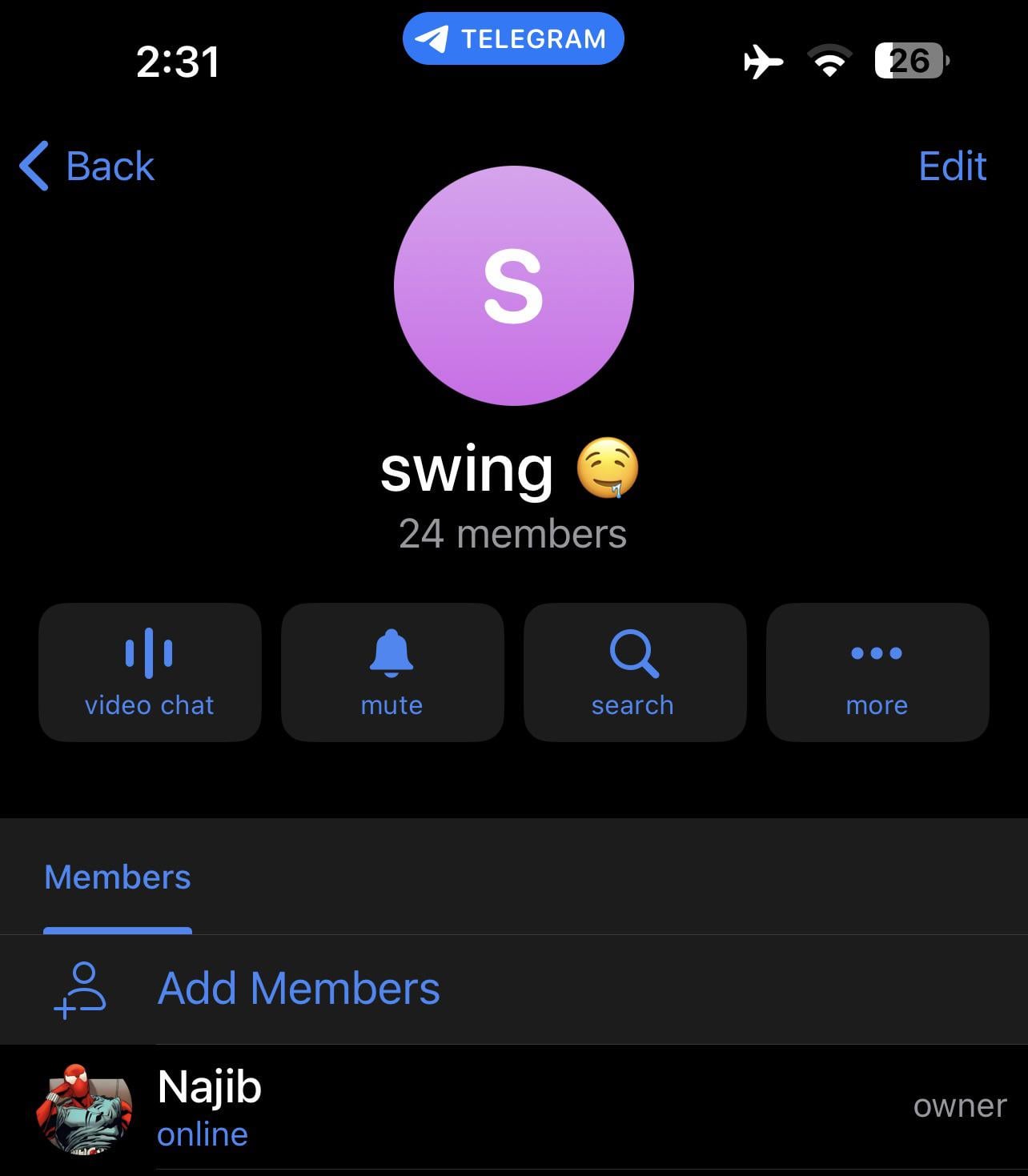
Task: Select the Members tab
Action: [118, 877]
